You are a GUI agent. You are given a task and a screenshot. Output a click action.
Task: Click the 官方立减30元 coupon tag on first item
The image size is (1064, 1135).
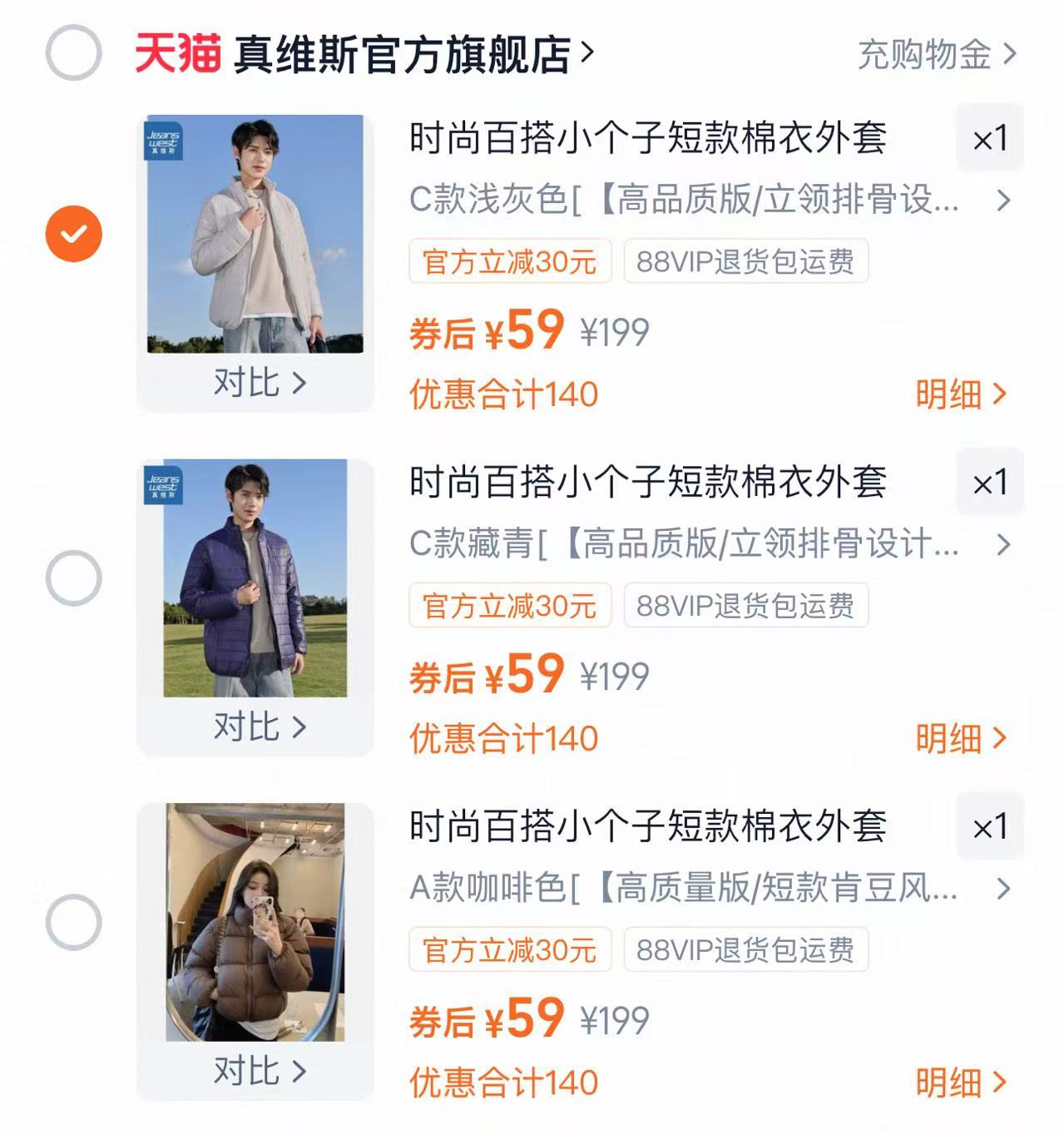coord(510,262)
